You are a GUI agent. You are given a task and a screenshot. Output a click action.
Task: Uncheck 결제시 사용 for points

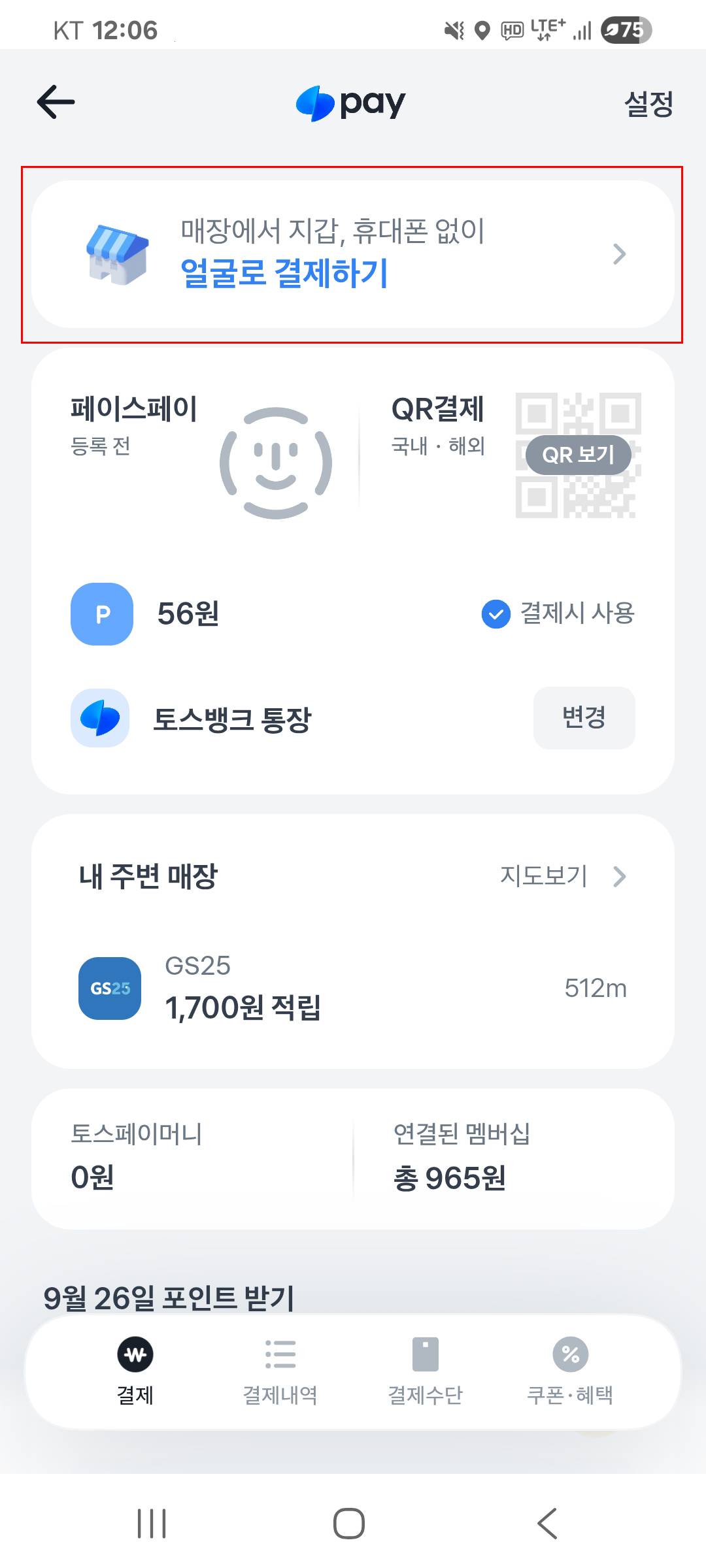[x=496, y=613]
